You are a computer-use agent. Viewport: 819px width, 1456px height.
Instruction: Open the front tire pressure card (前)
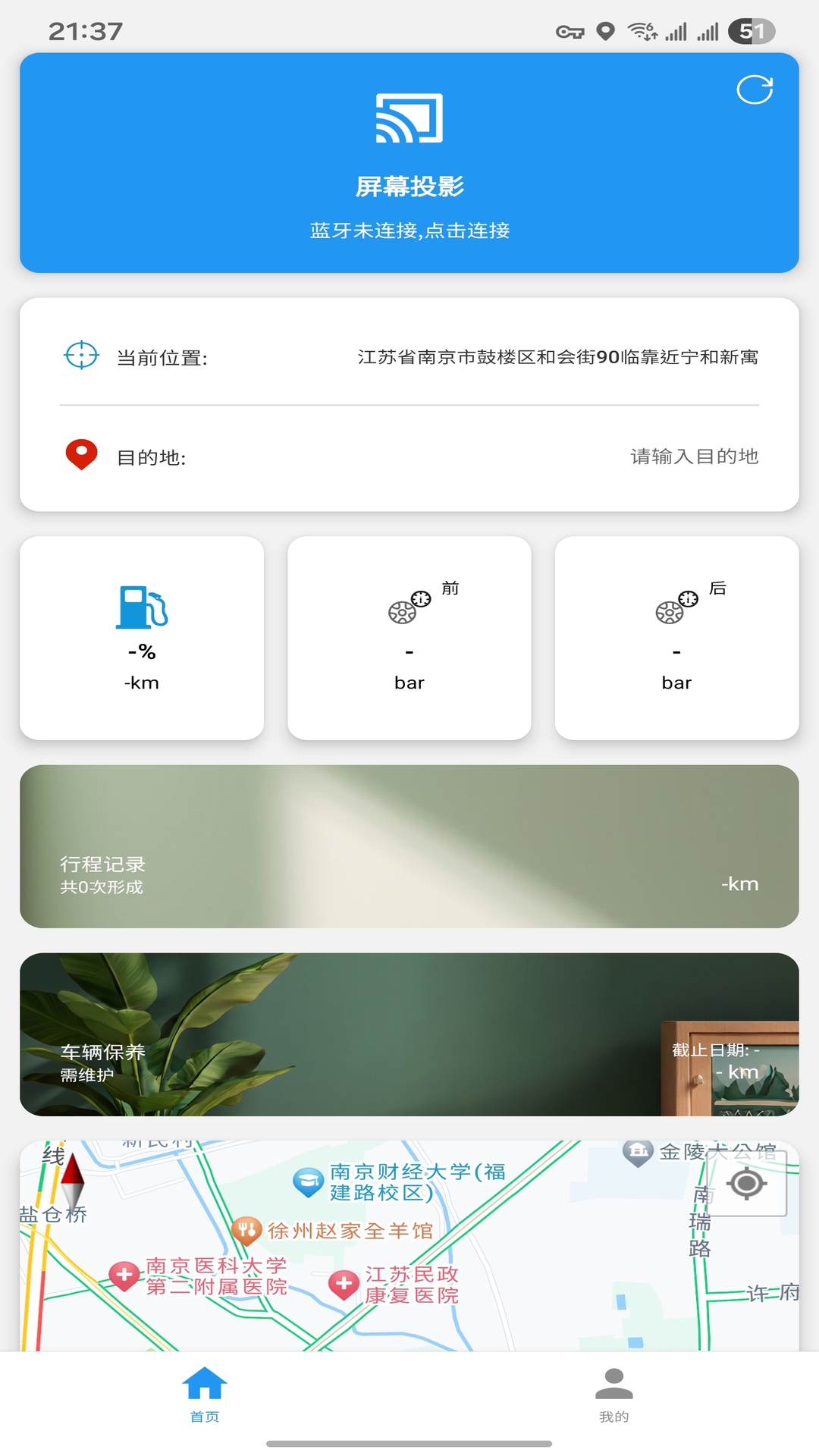(409, 638)
